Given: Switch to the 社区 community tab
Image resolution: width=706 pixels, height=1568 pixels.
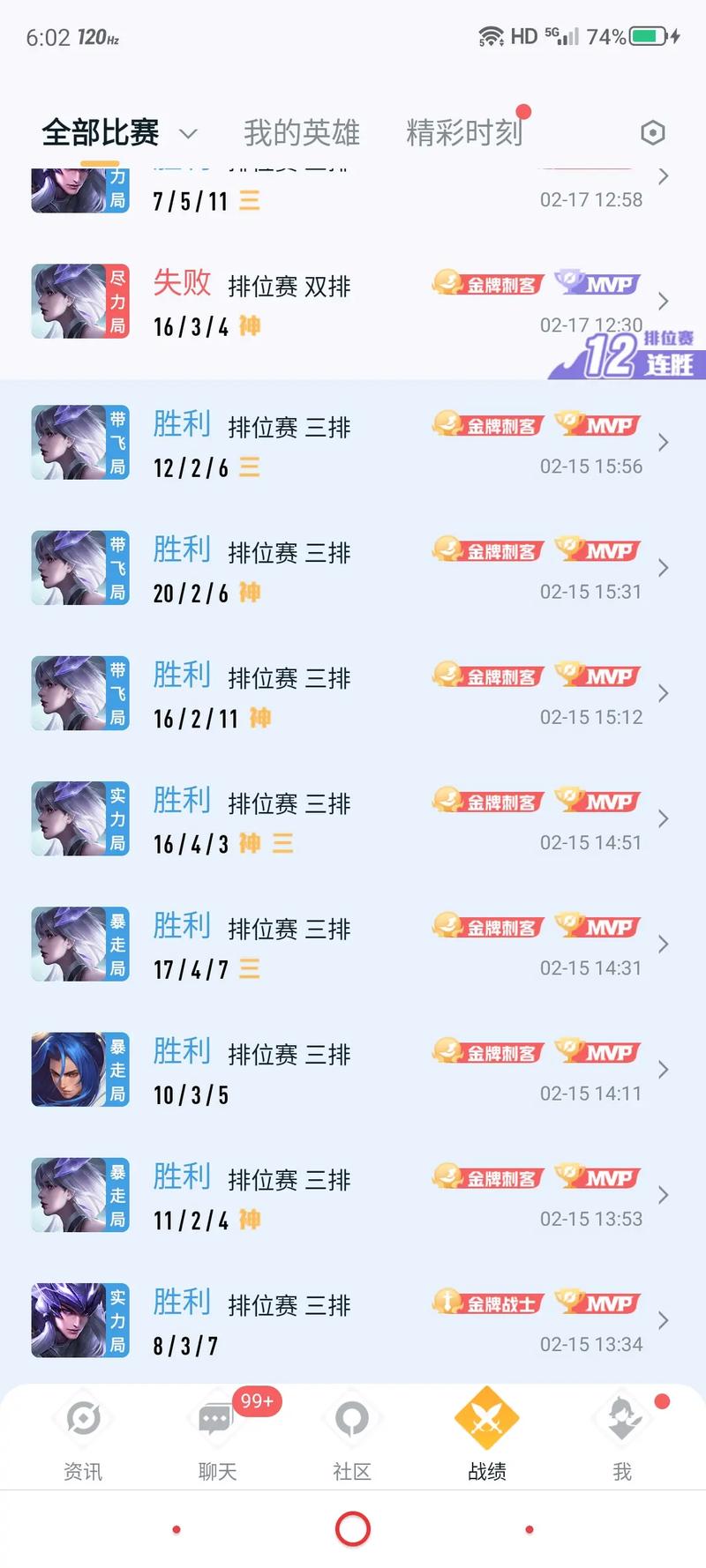Looking at the screenshot, I should 352,1435.
